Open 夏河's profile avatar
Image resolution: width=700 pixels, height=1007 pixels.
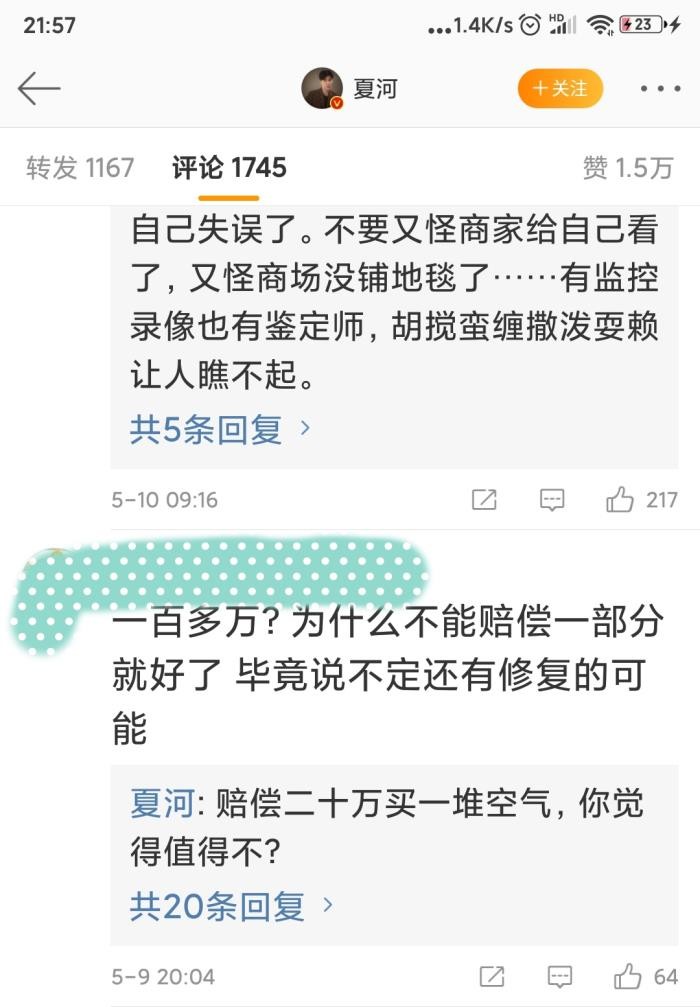click(x=322, y=89)
